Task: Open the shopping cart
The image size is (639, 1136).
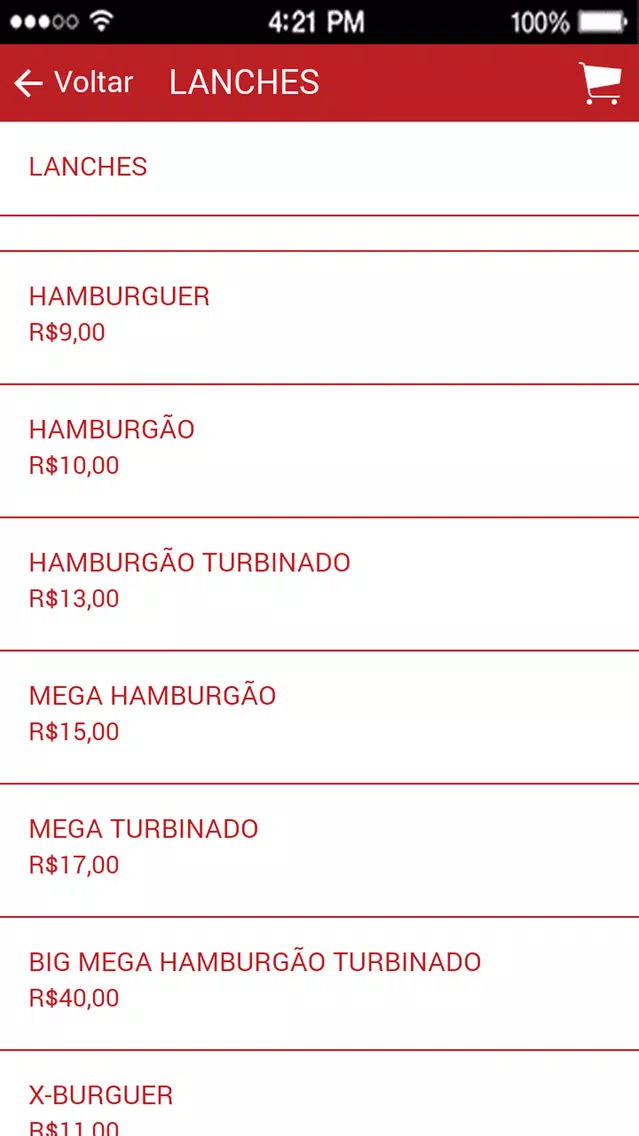Action: click(600, 83)
